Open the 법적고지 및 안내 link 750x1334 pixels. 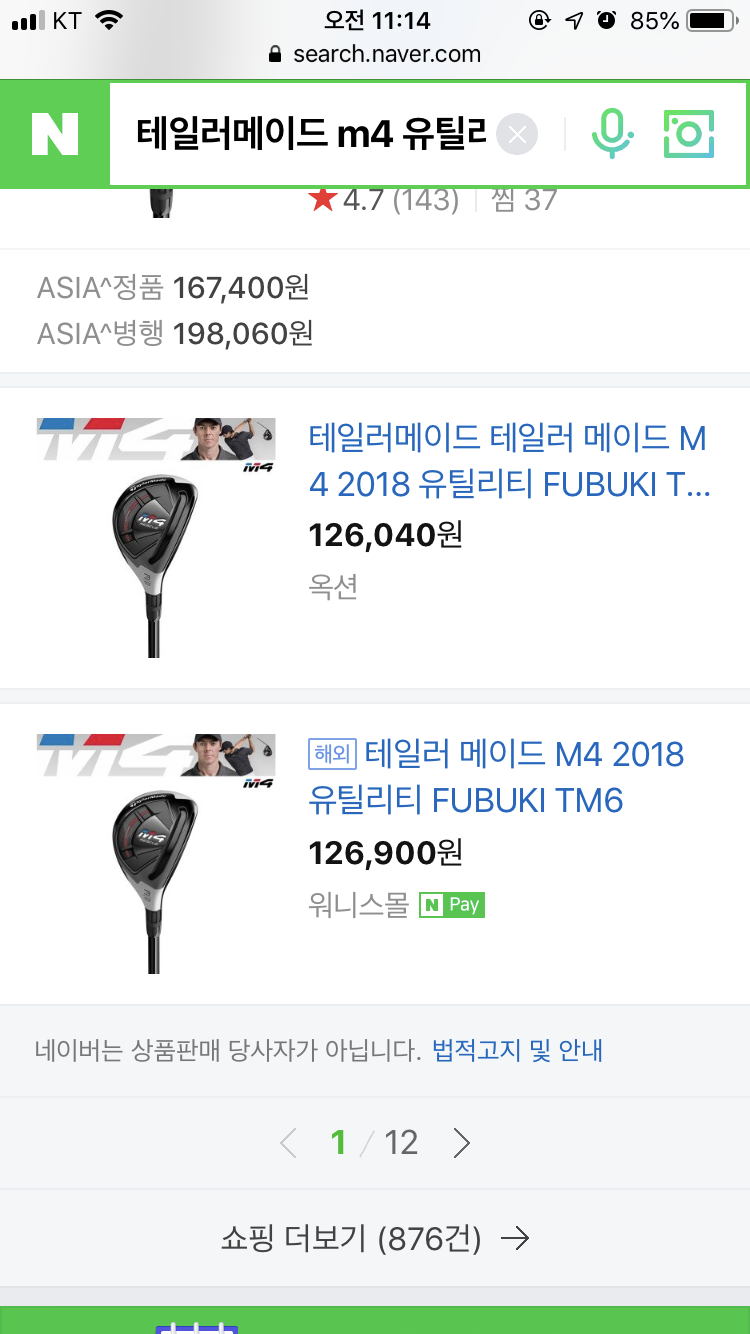517,1050
